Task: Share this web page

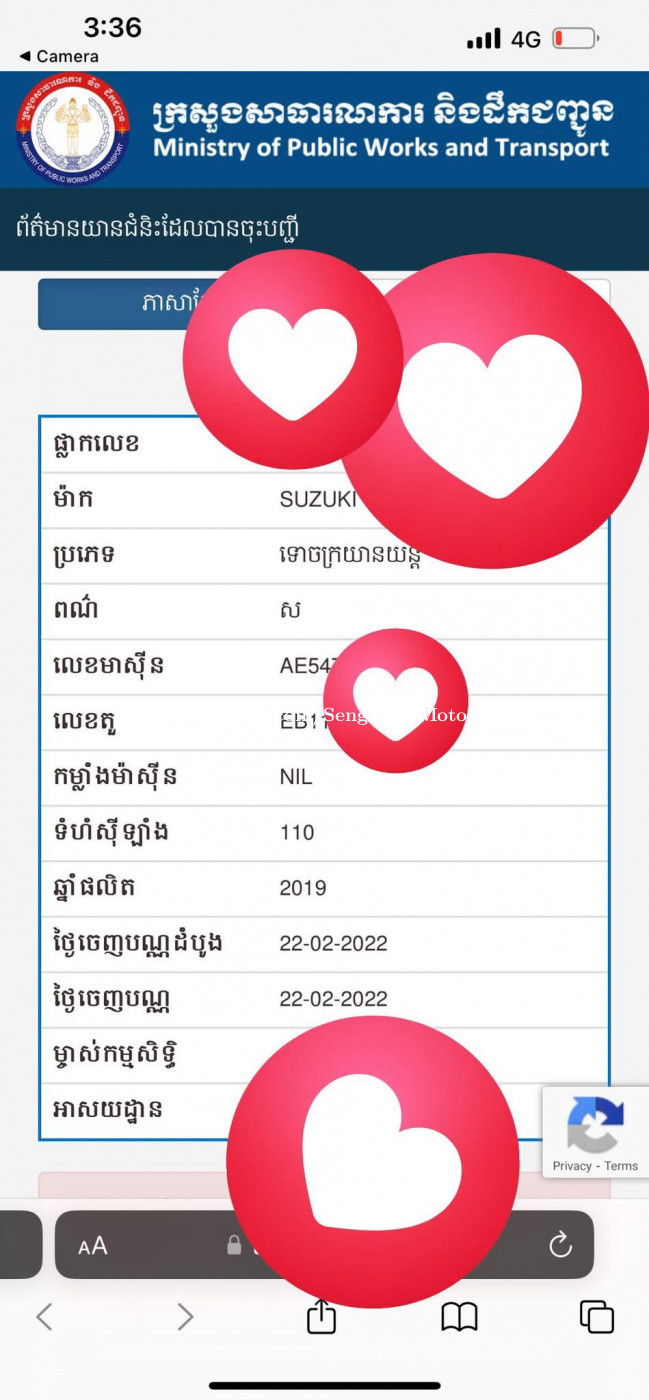Action: click(x=321, y=1316)
